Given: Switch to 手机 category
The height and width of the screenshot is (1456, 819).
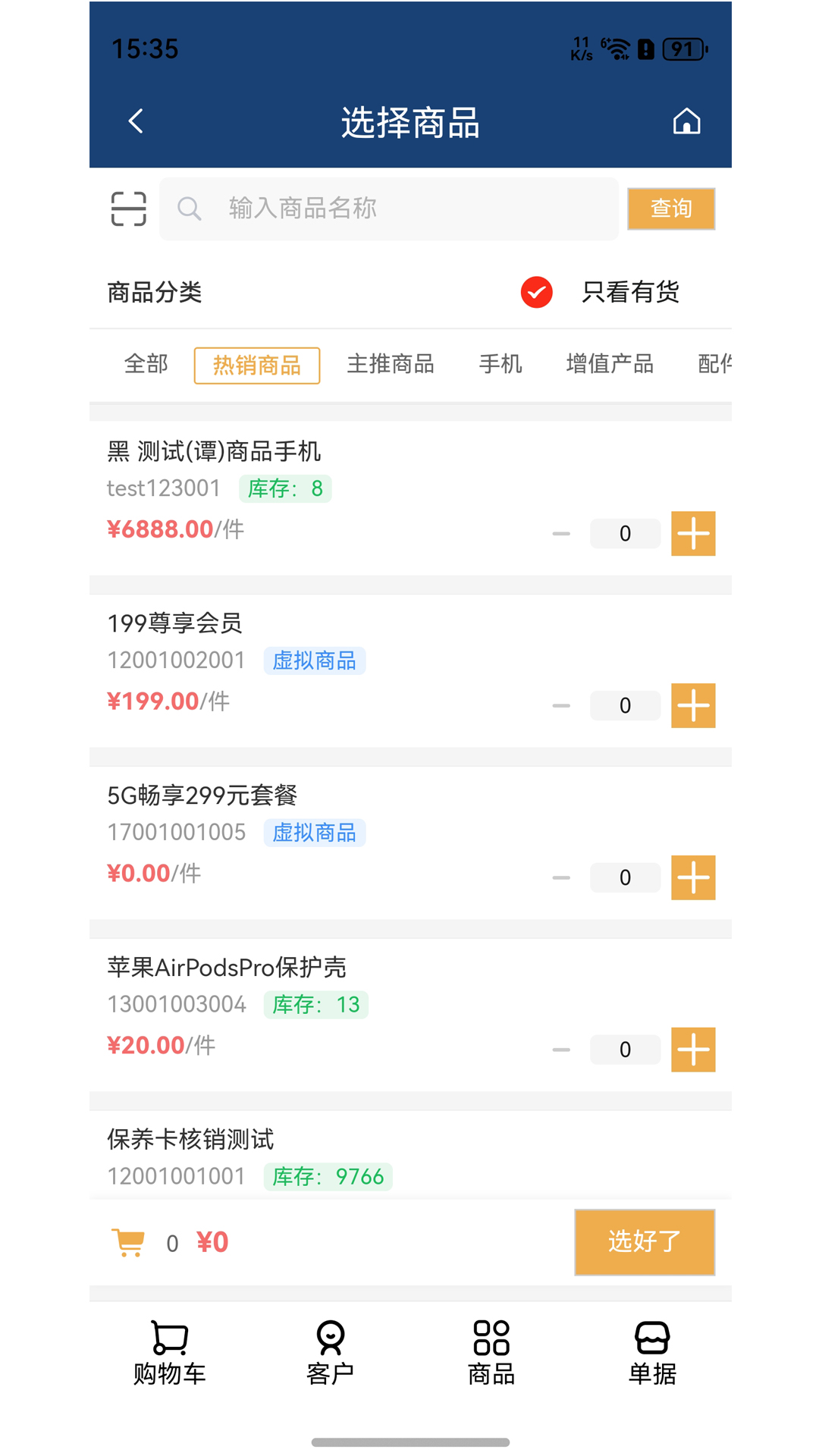Looking at the screenshot, I should coord(500,365).
